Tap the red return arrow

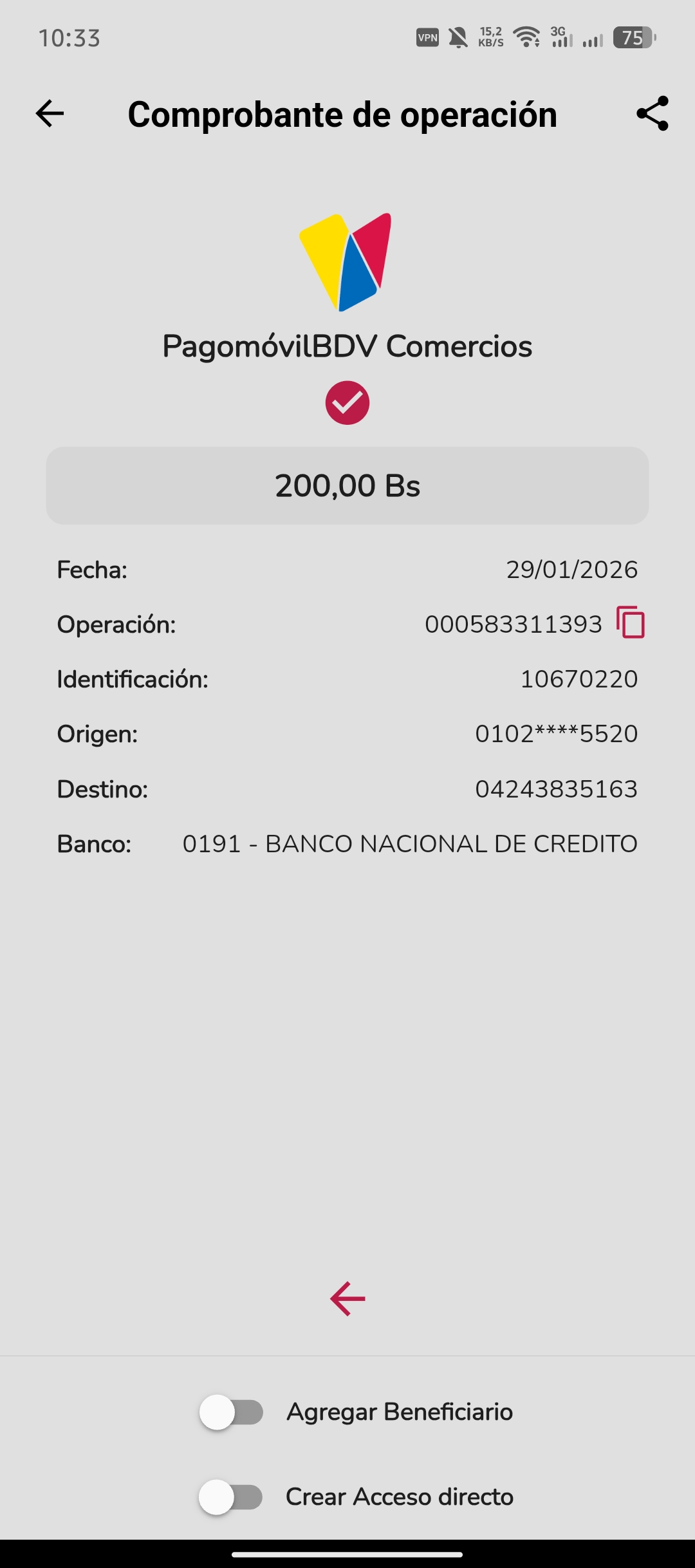347,1298
